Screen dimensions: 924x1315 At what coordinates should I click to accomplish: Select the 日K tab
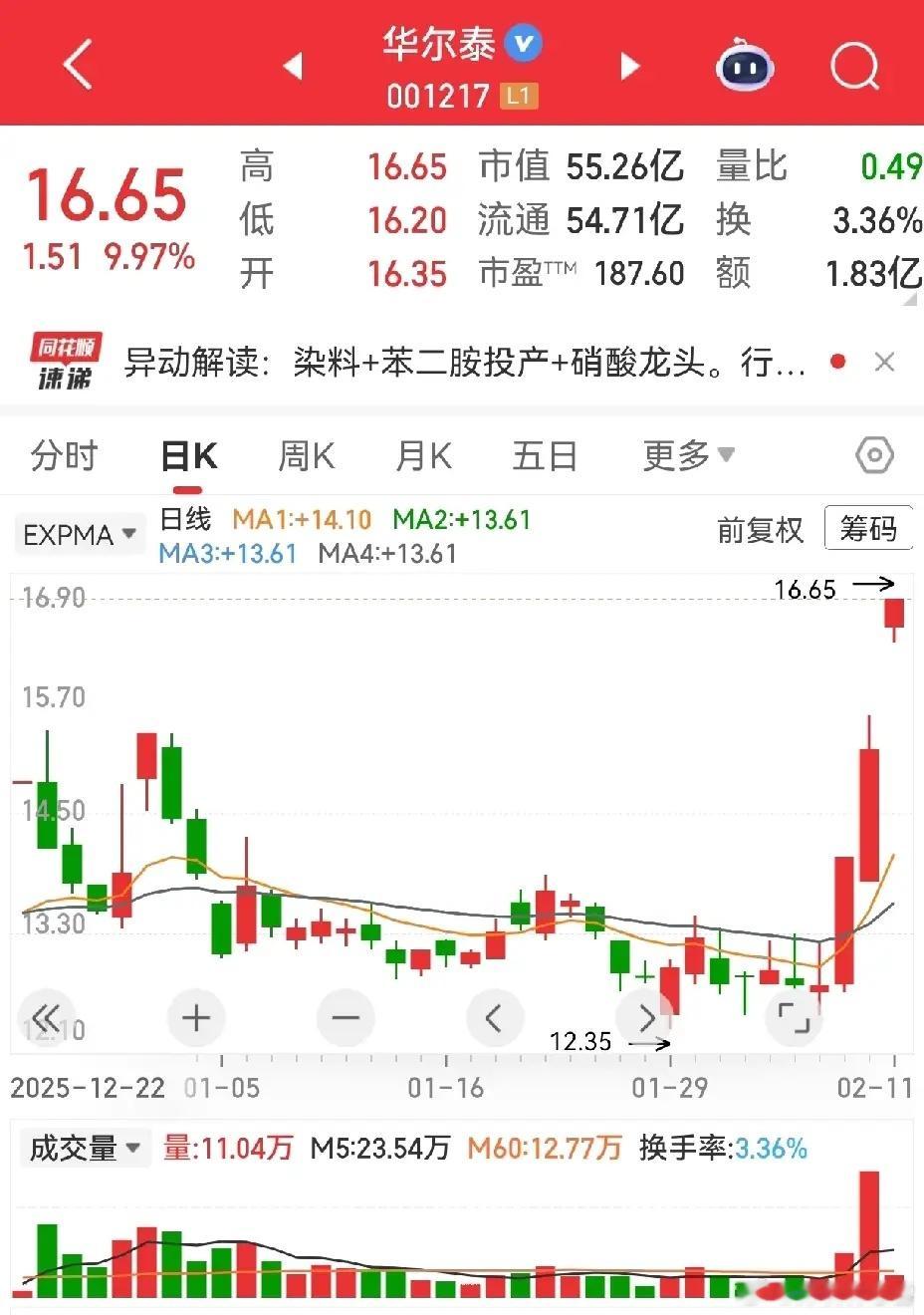(188, 457)
